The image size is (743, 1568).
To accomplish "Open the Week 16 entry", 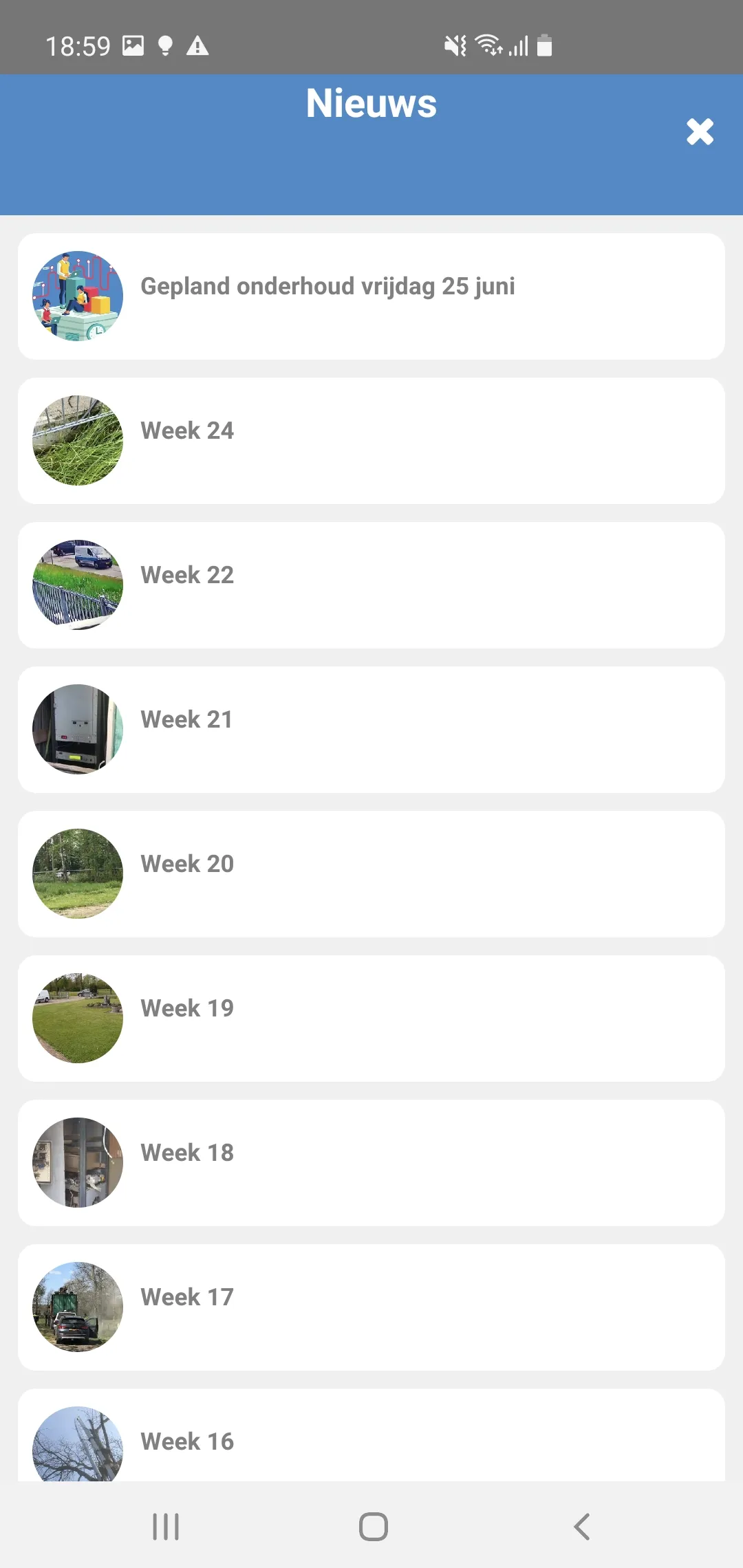I will click(x=371, y=1435).
